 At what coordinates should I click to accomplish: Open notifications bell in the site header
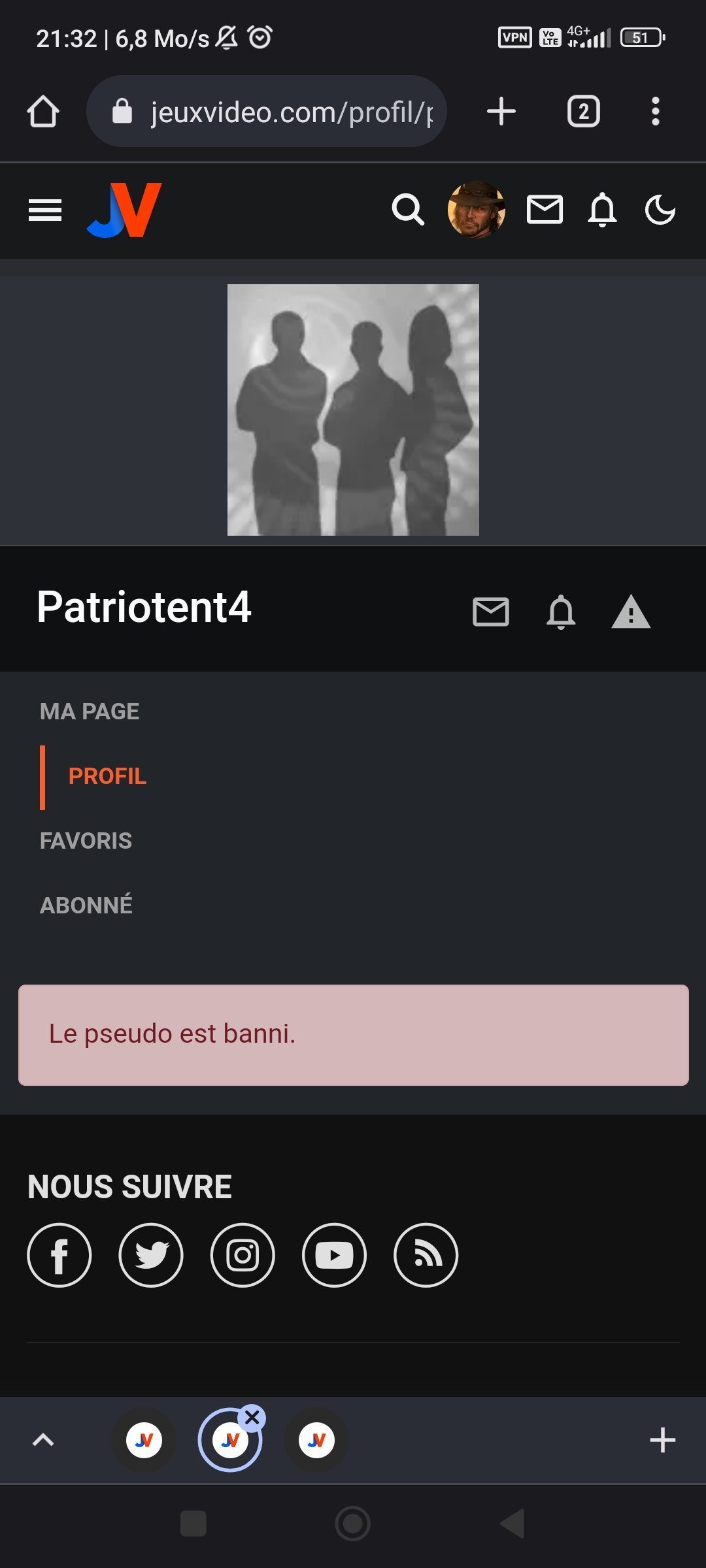(x=602, y=210)
